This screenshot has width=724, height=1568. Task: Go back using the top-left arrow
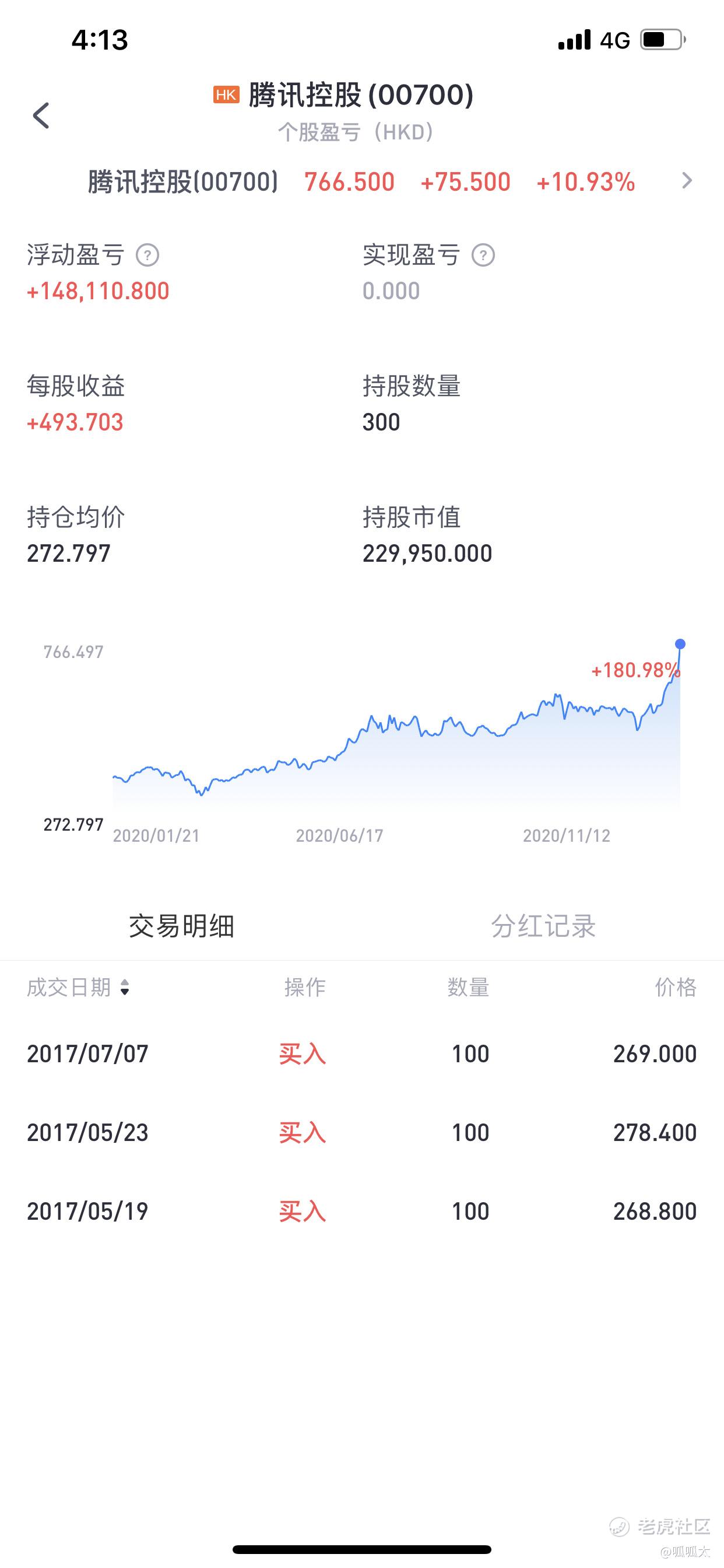click(41, 115)
